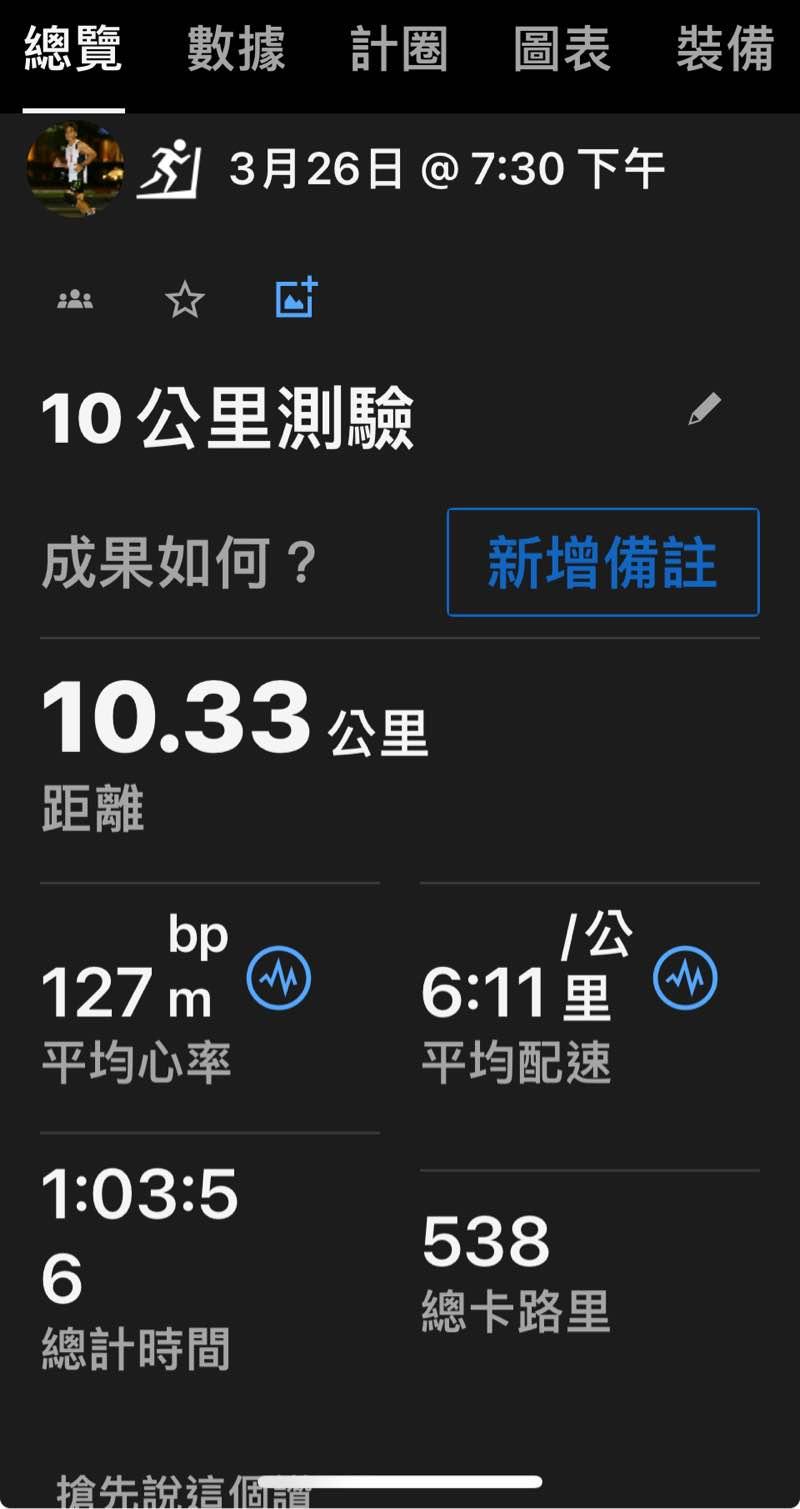Tap the 新增備註 button
The height and width of the screenshot is (1509, 800).
coord(602,562)
